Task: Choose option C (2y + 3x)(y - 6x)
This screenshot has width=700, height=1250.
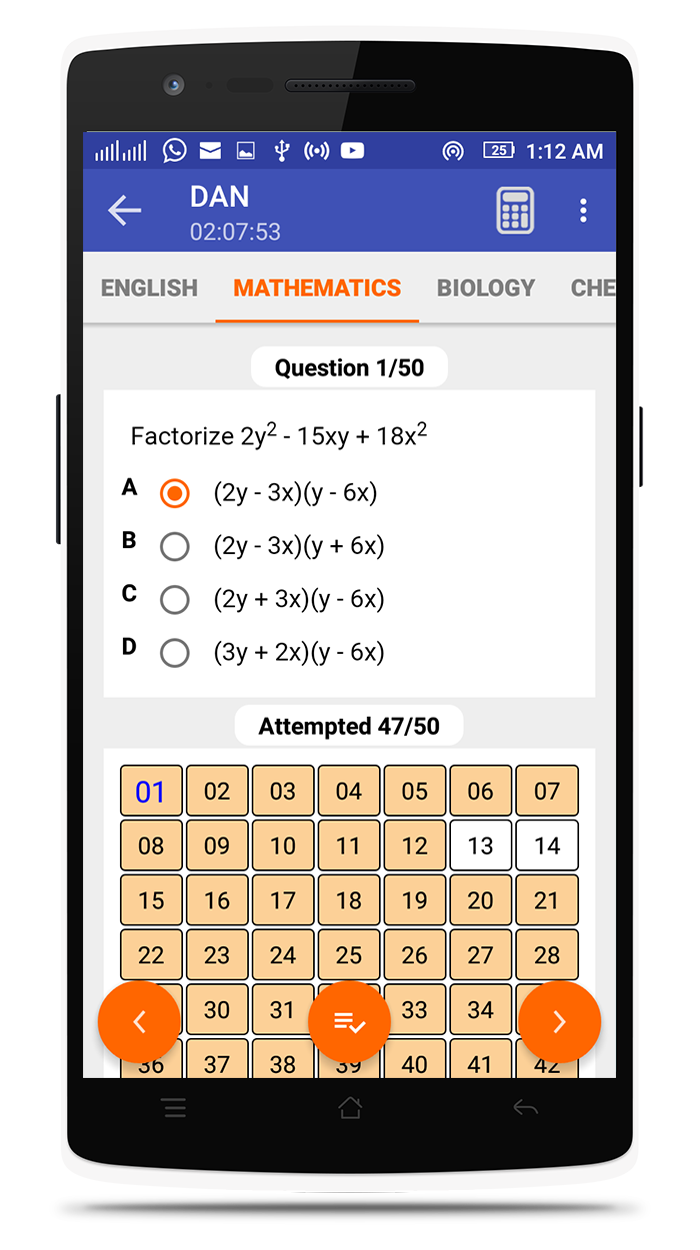Action: click(x=175, y=599)
